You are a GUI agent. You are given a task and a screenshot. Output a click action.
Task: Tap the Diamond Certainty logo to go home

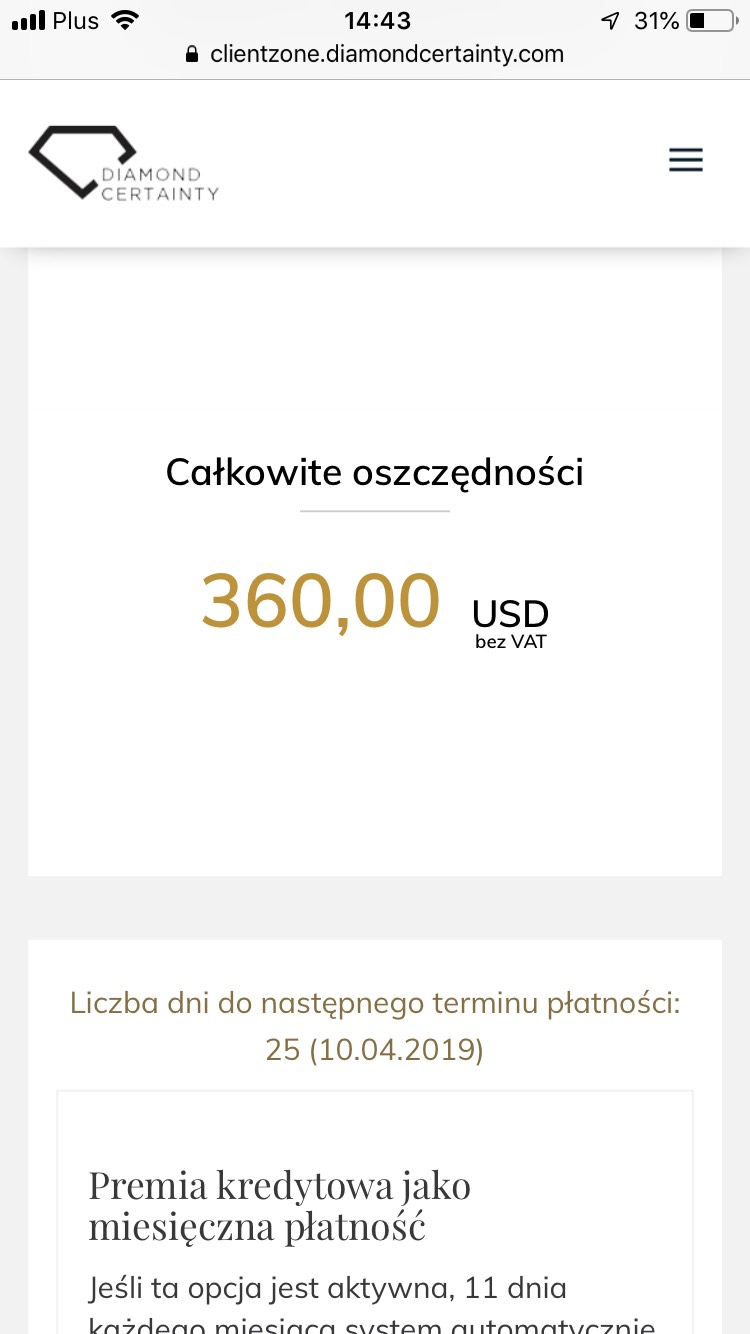(x=123, y=162)
